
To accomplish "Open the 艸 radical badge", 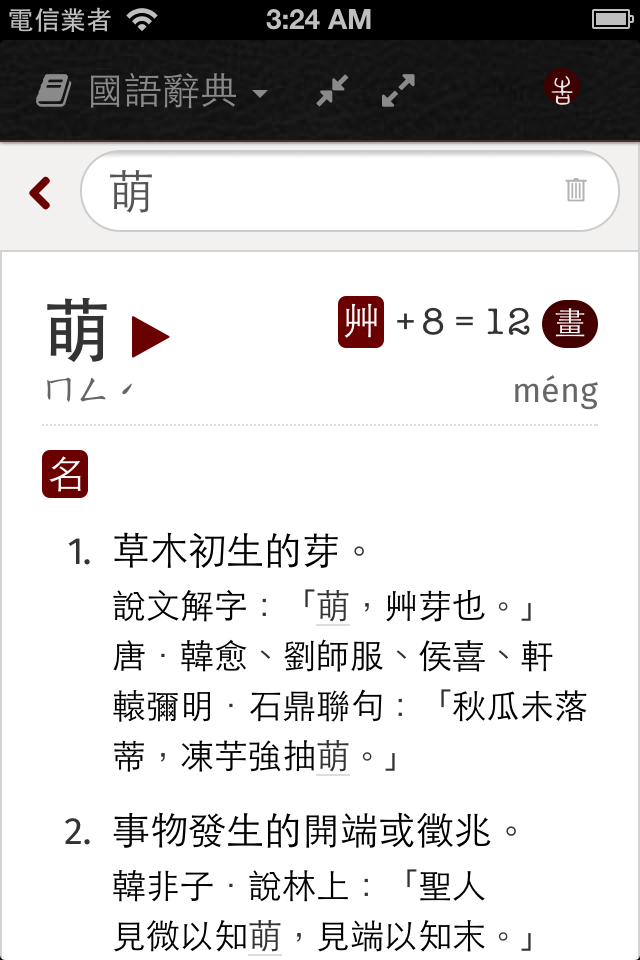I will tap(361, 322).
